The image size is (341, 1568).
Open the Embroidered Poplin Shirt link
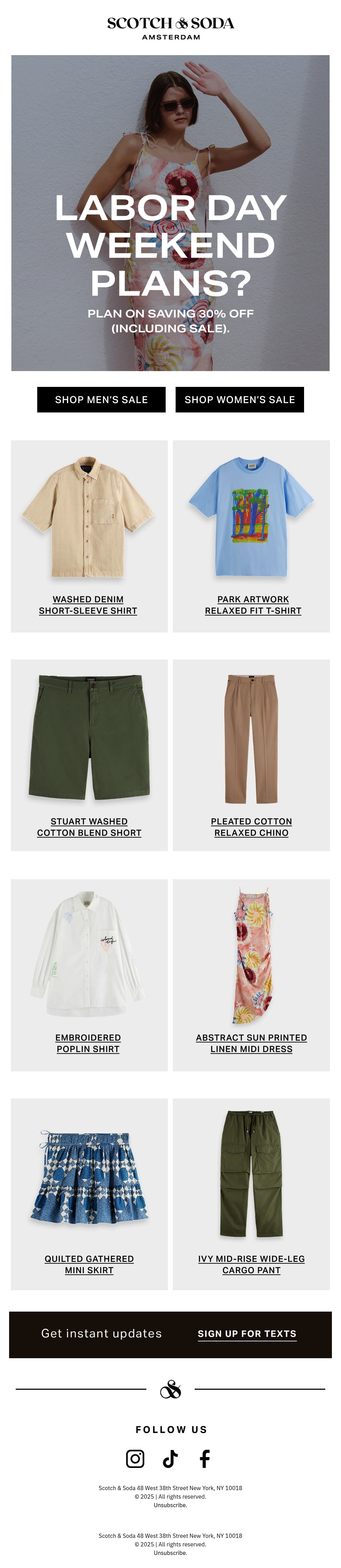tap(88, 1043)
